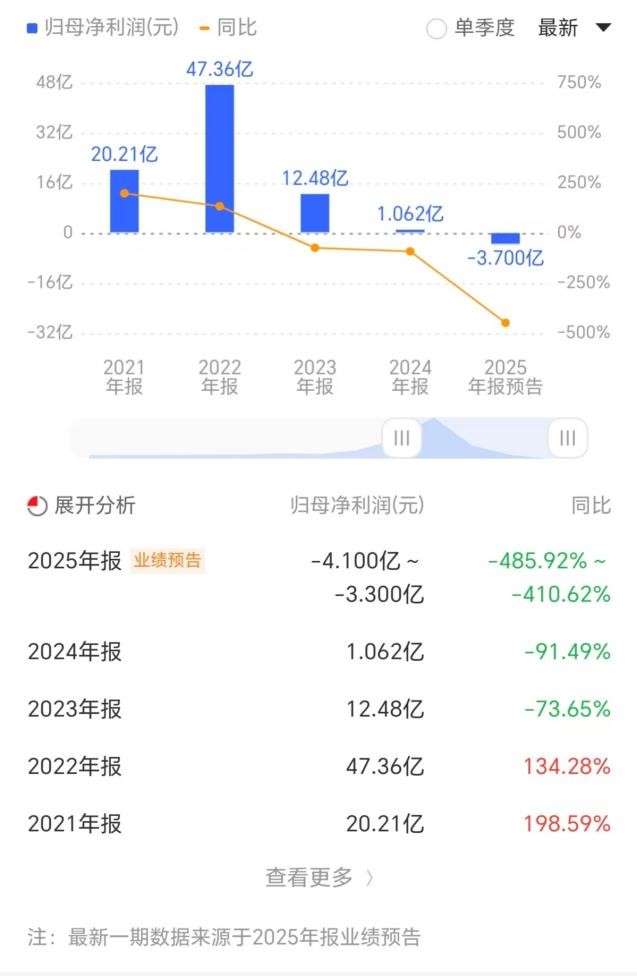
Task: Tap the left range slider handle
Action: 402,438
